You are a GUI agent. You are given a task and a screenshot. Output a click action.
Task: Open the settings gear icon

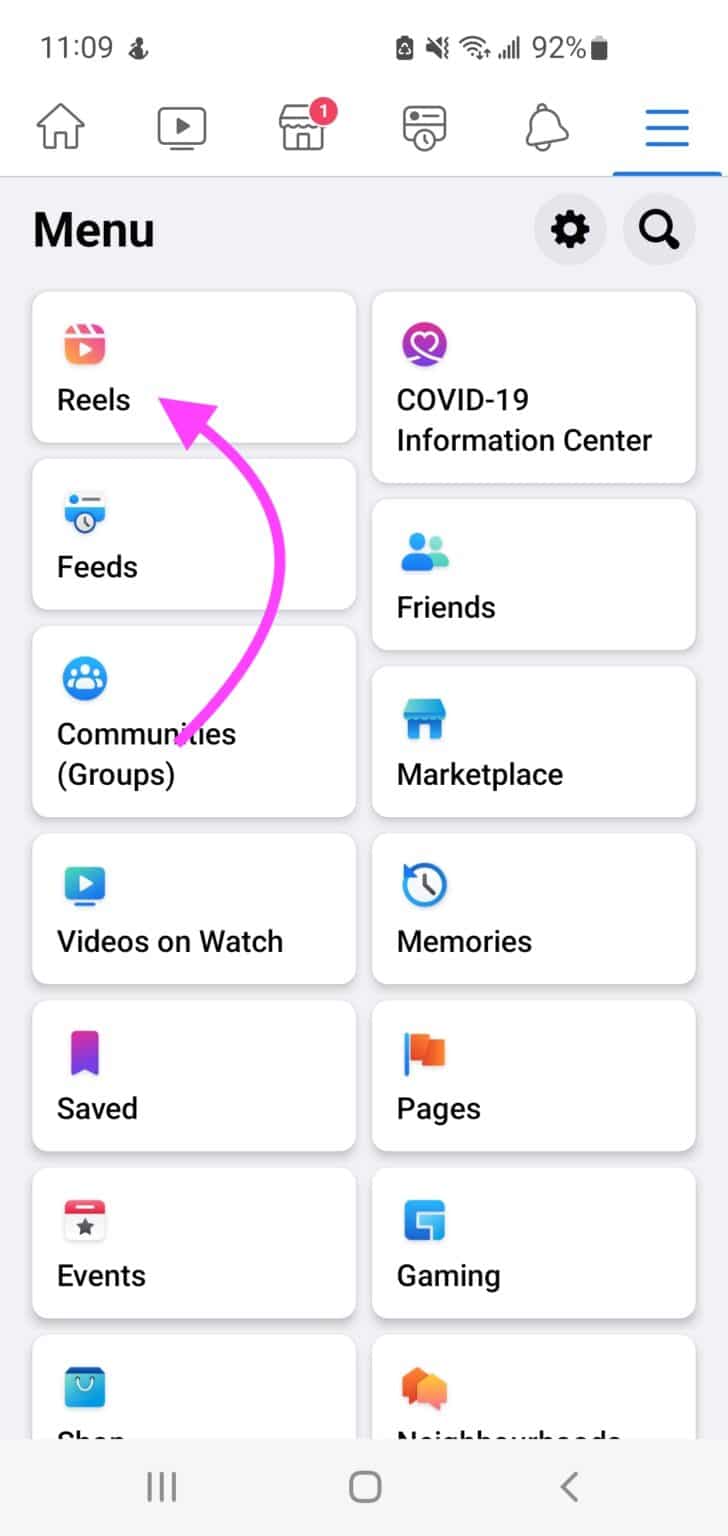570,229
